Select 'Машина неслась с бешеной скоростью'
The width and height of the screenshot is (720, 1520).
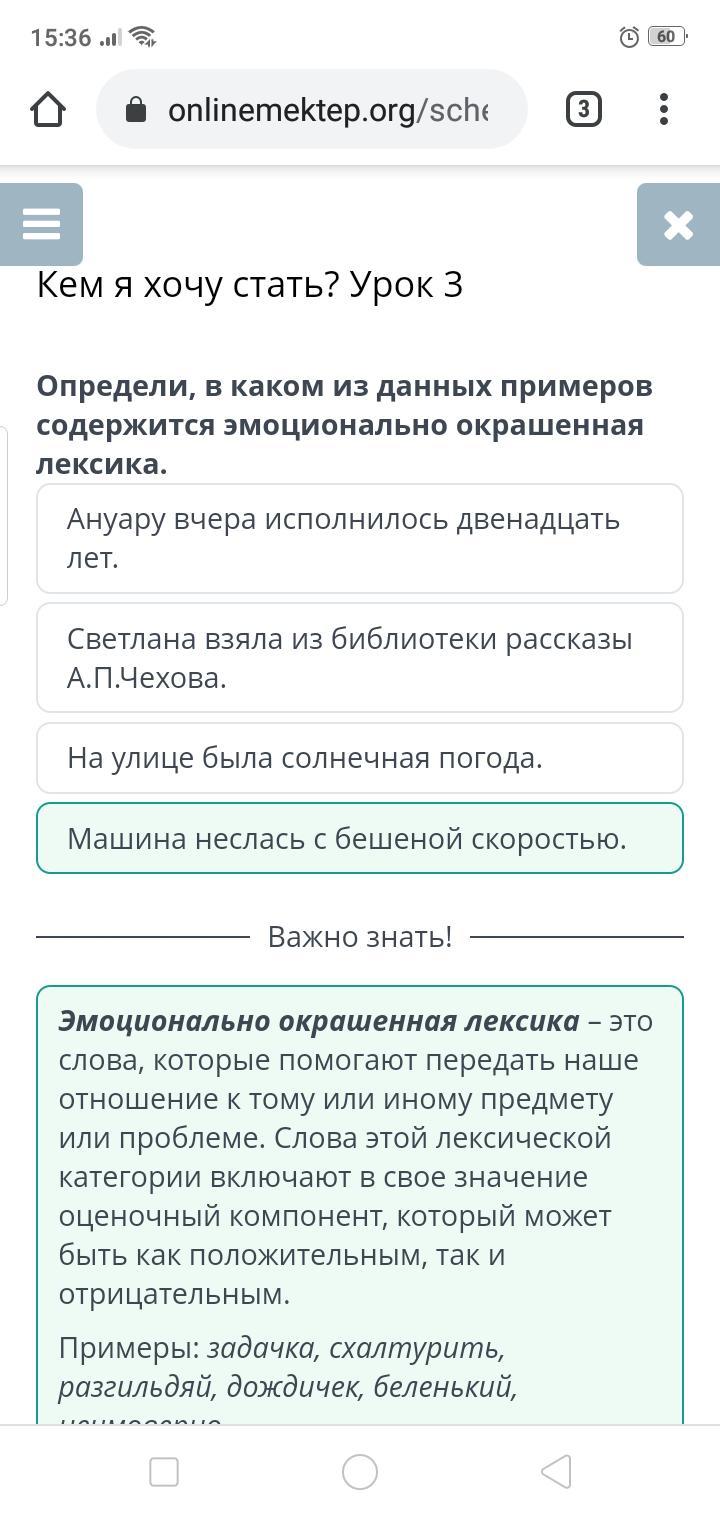coord(360,838)
